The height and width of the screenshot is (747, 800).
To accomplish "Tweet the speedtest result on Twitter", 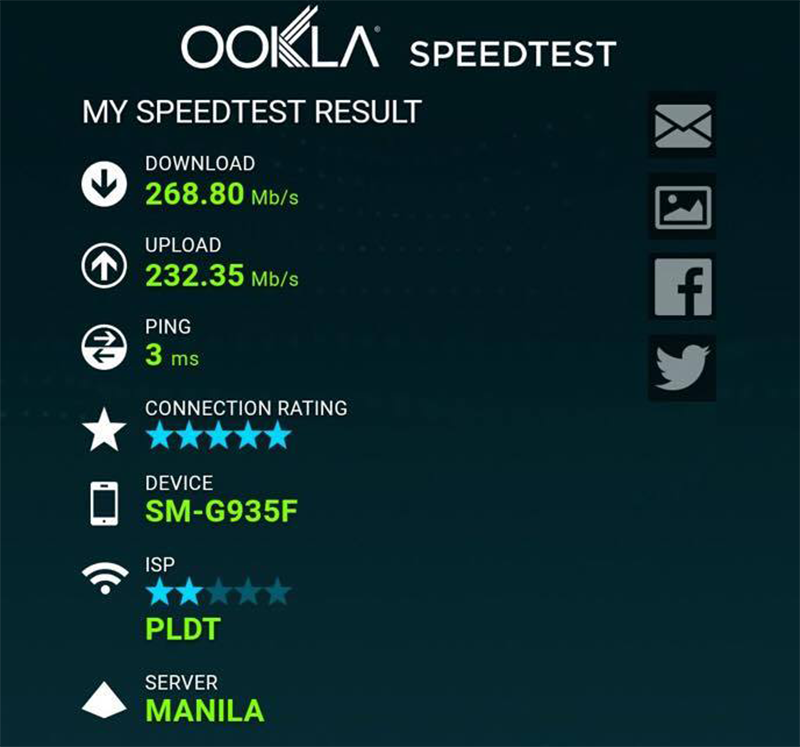I will coord(682,367).
